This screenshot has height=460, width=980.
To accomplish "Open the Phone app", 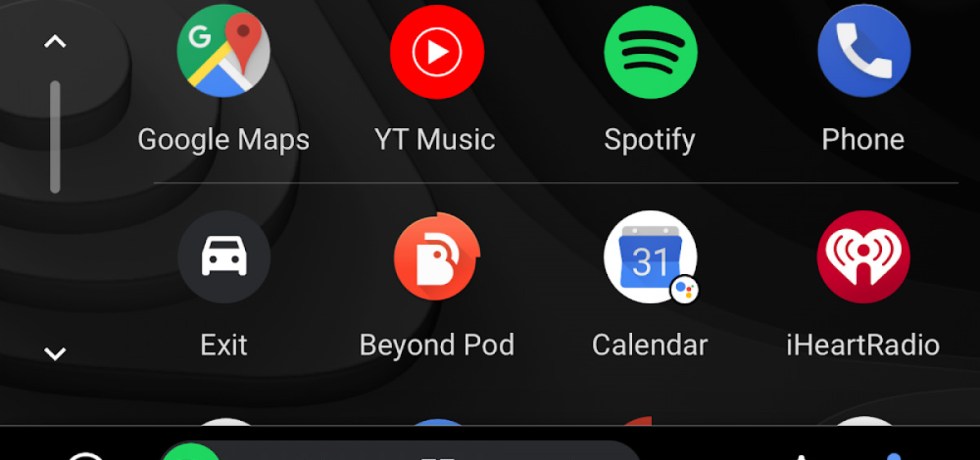I will coord(862,52).
